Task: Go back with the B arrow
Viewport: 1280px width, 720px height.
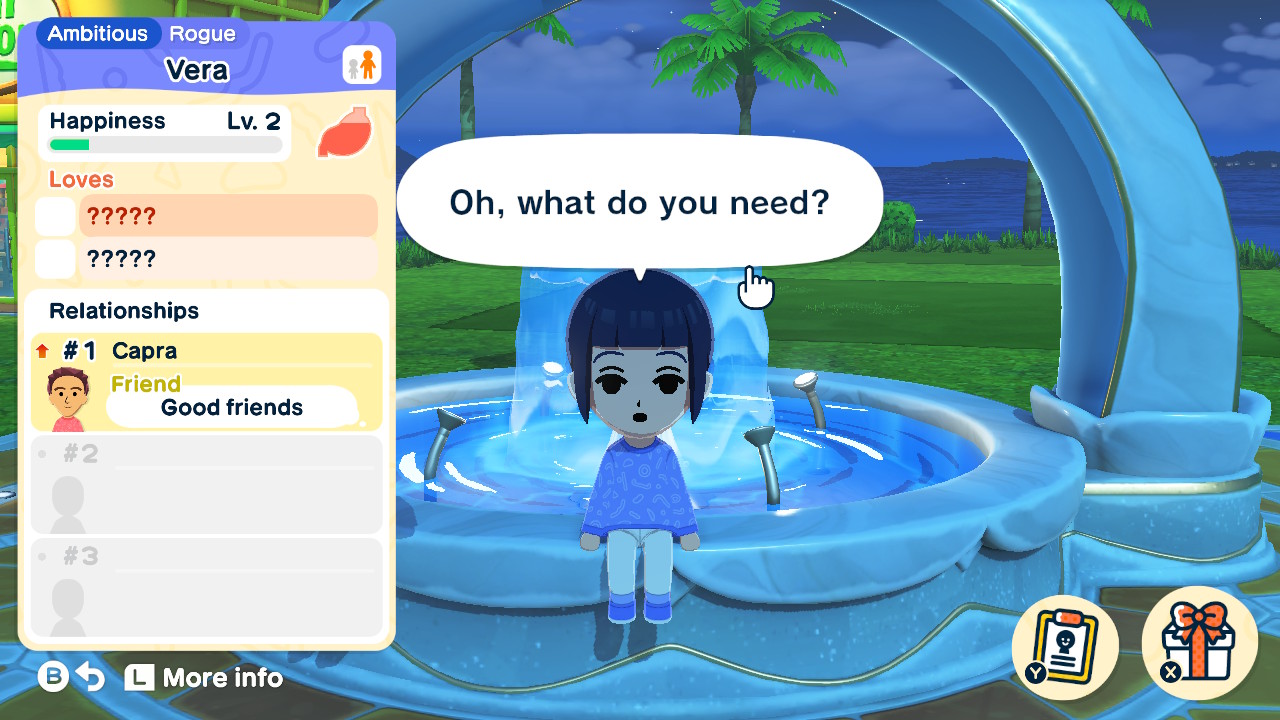Action: [72, 678]
